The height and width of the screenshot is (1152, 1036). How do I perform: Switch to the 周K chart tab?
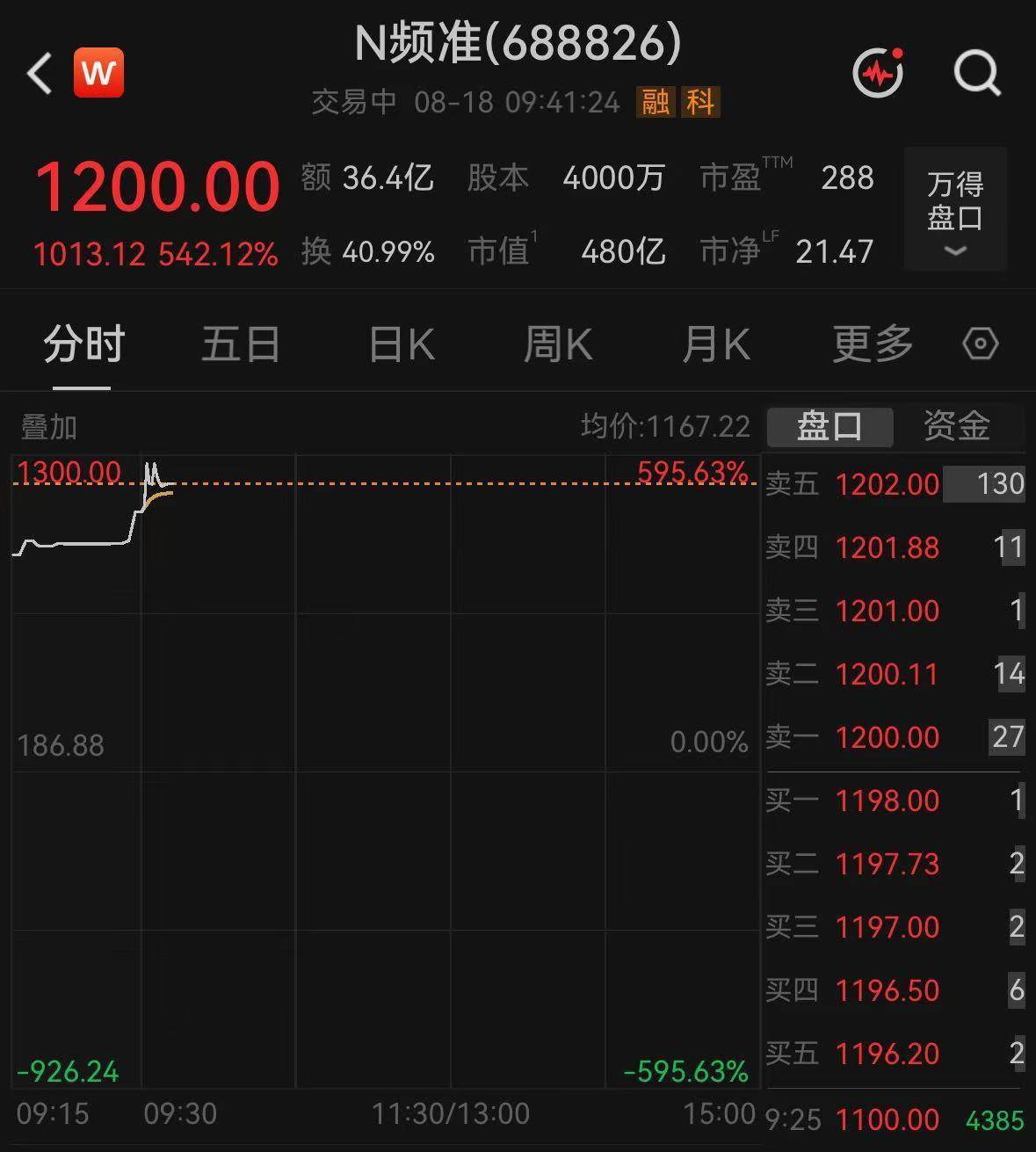tap(558, 344)
